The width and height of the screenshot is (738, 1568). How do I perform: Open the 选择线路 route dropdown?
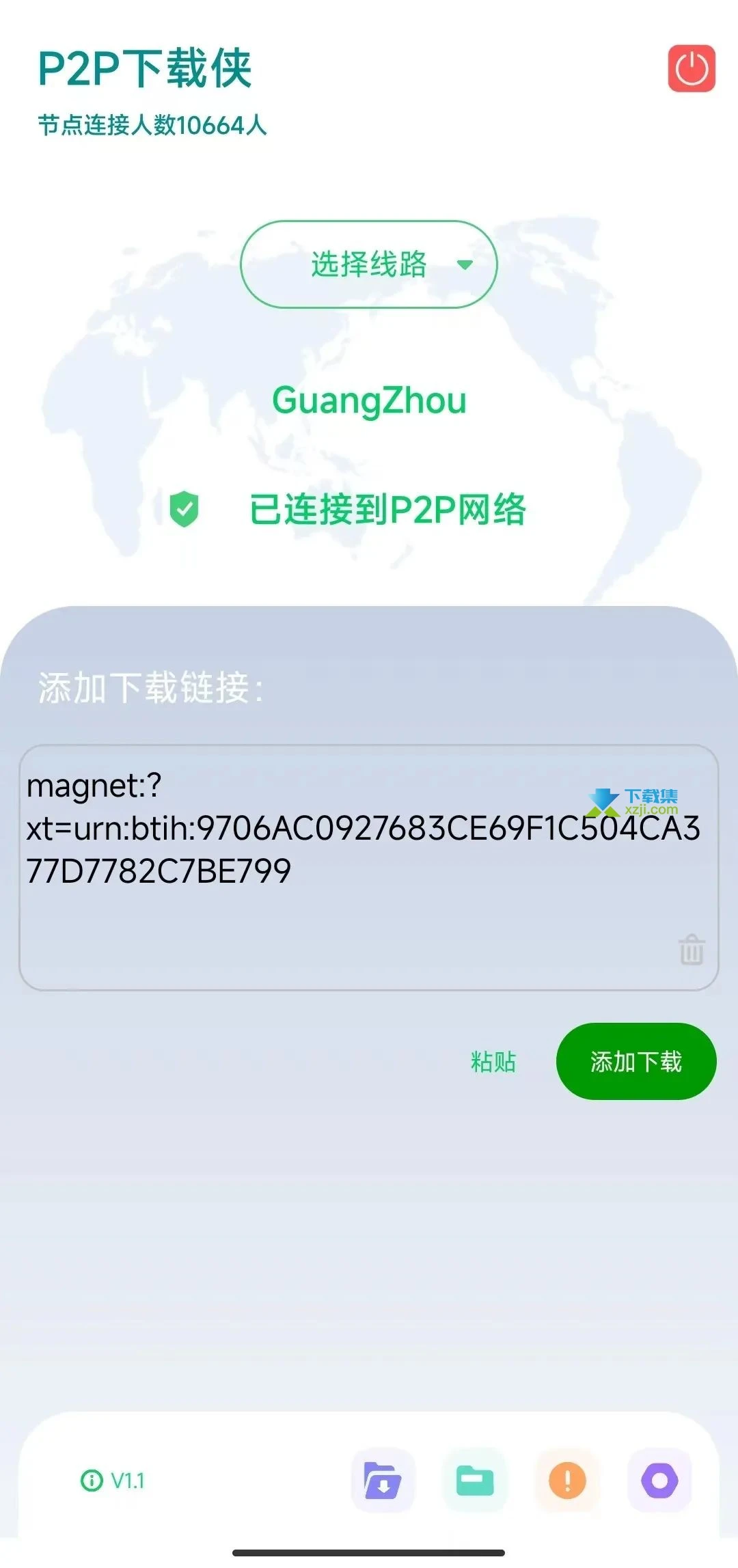369,264
